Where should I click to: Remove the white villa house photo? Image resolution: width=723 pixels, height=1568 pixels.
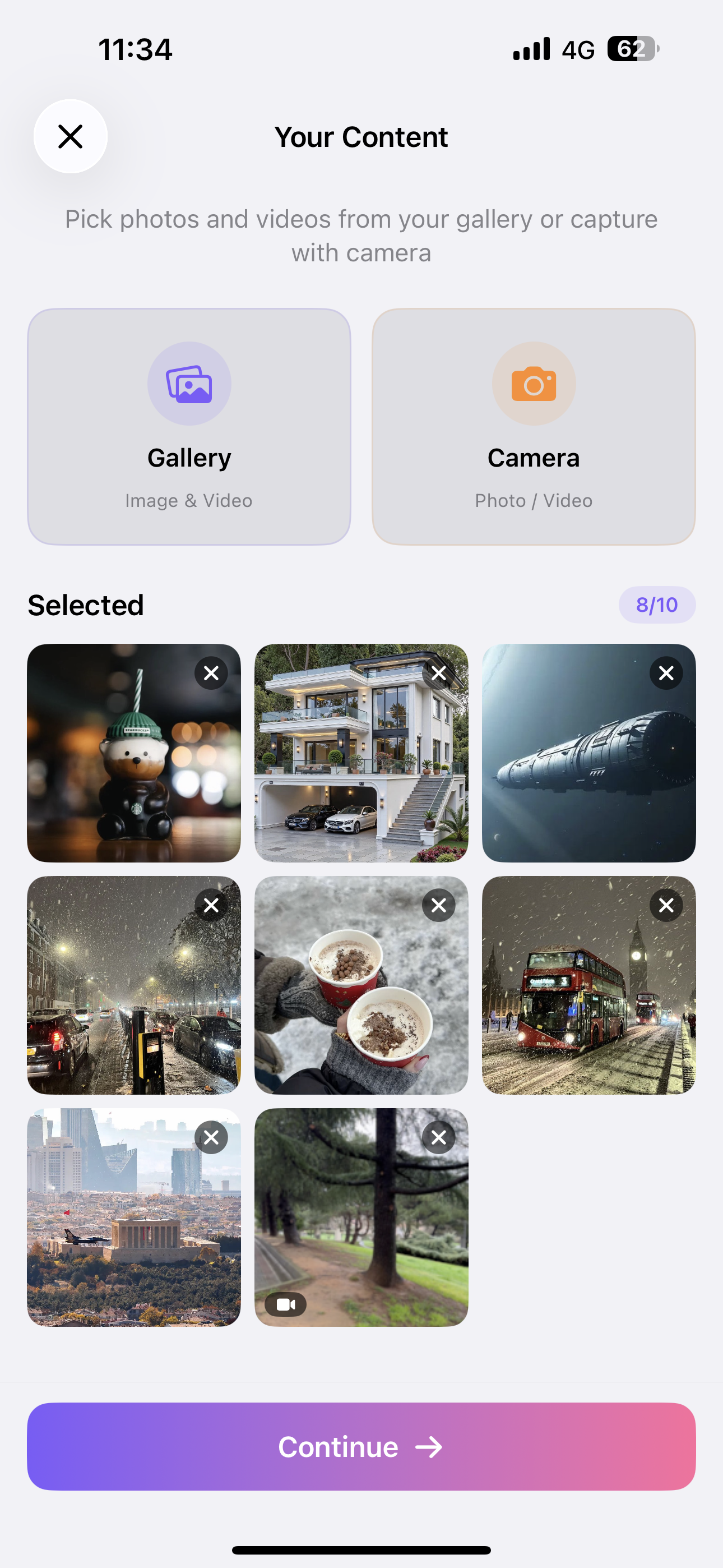(x=439, y=673)
